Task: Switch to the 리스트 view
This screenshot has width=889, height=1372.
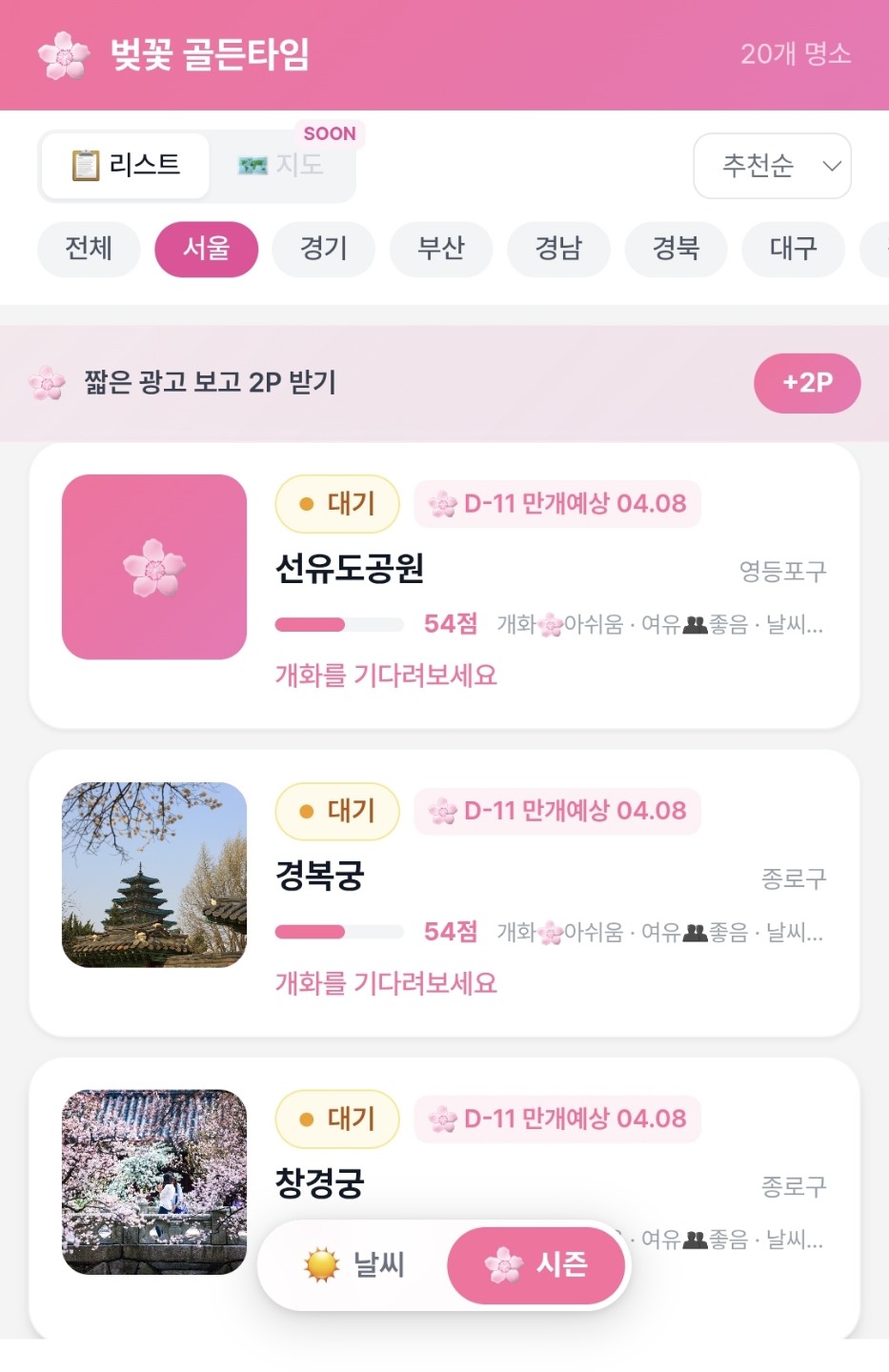Action: click(x=126, y=166)
